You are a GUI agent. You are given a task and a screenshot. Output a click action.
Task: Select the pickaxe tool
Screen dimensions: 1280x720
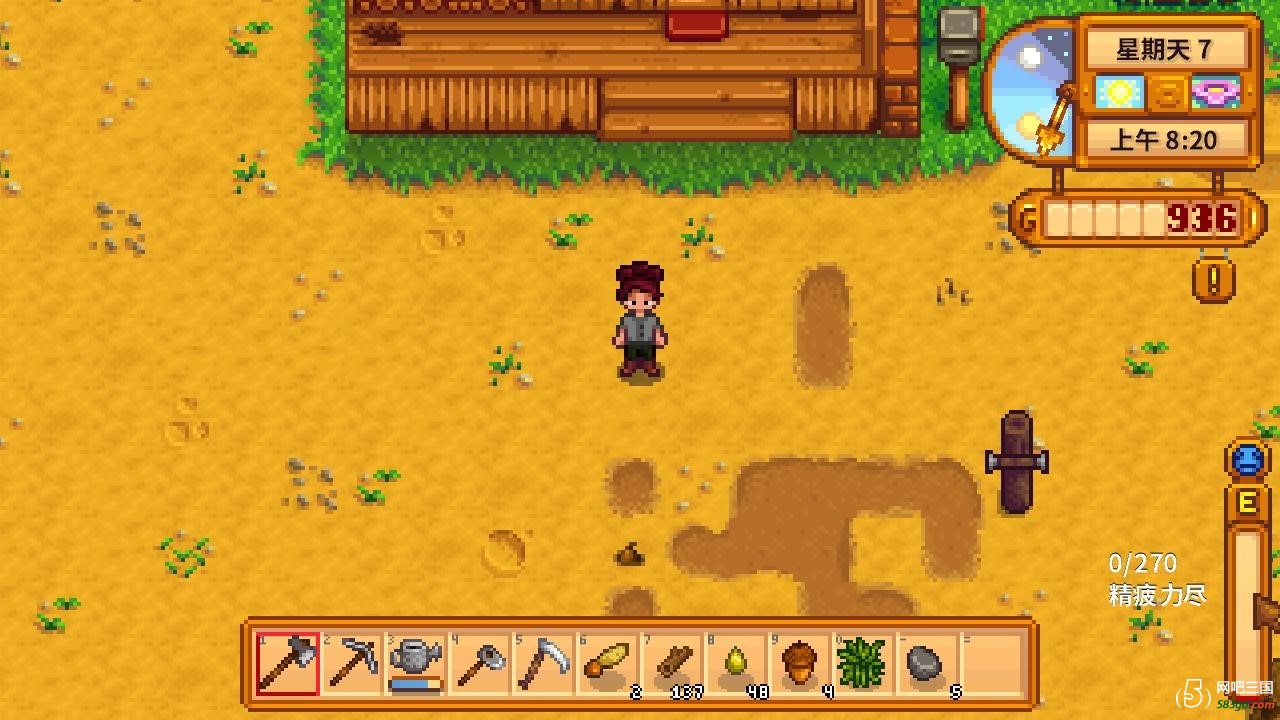click(x=352, y=663)
